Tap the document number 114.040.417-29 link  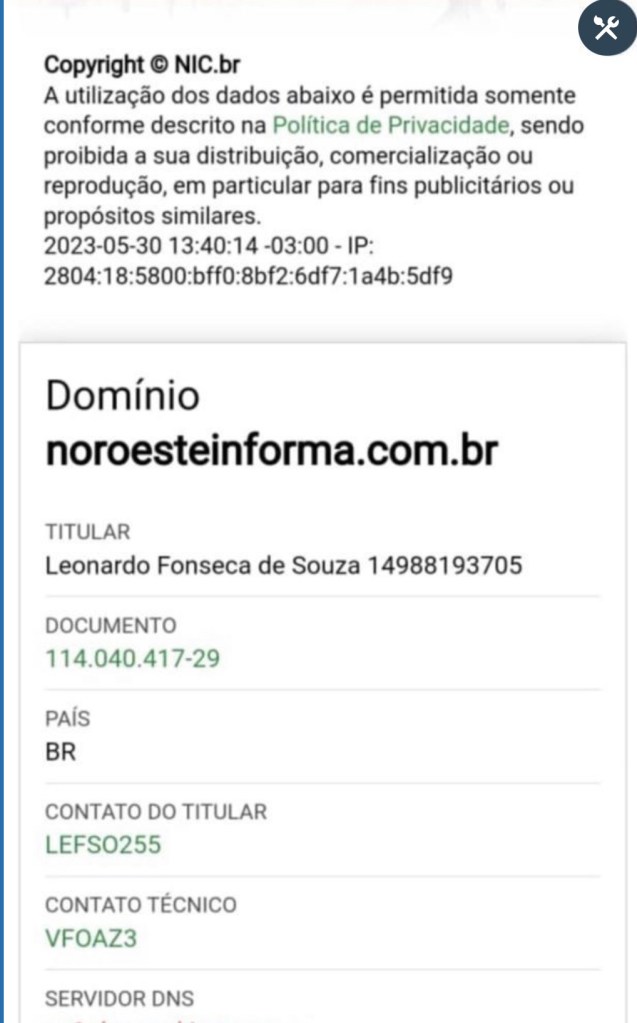click(x=133, y=659)
